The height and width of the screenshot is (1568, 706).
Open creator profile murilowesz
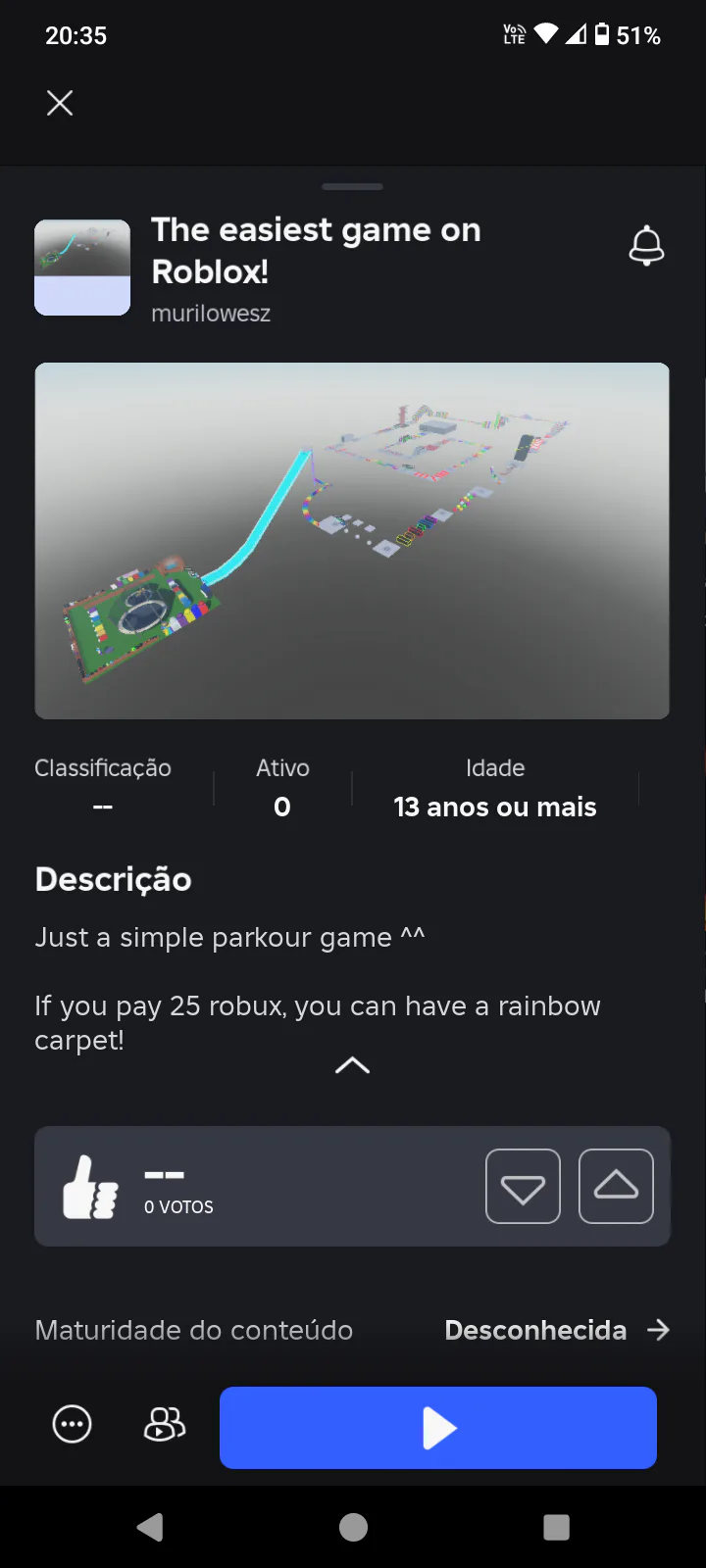[x=211, y=314]
